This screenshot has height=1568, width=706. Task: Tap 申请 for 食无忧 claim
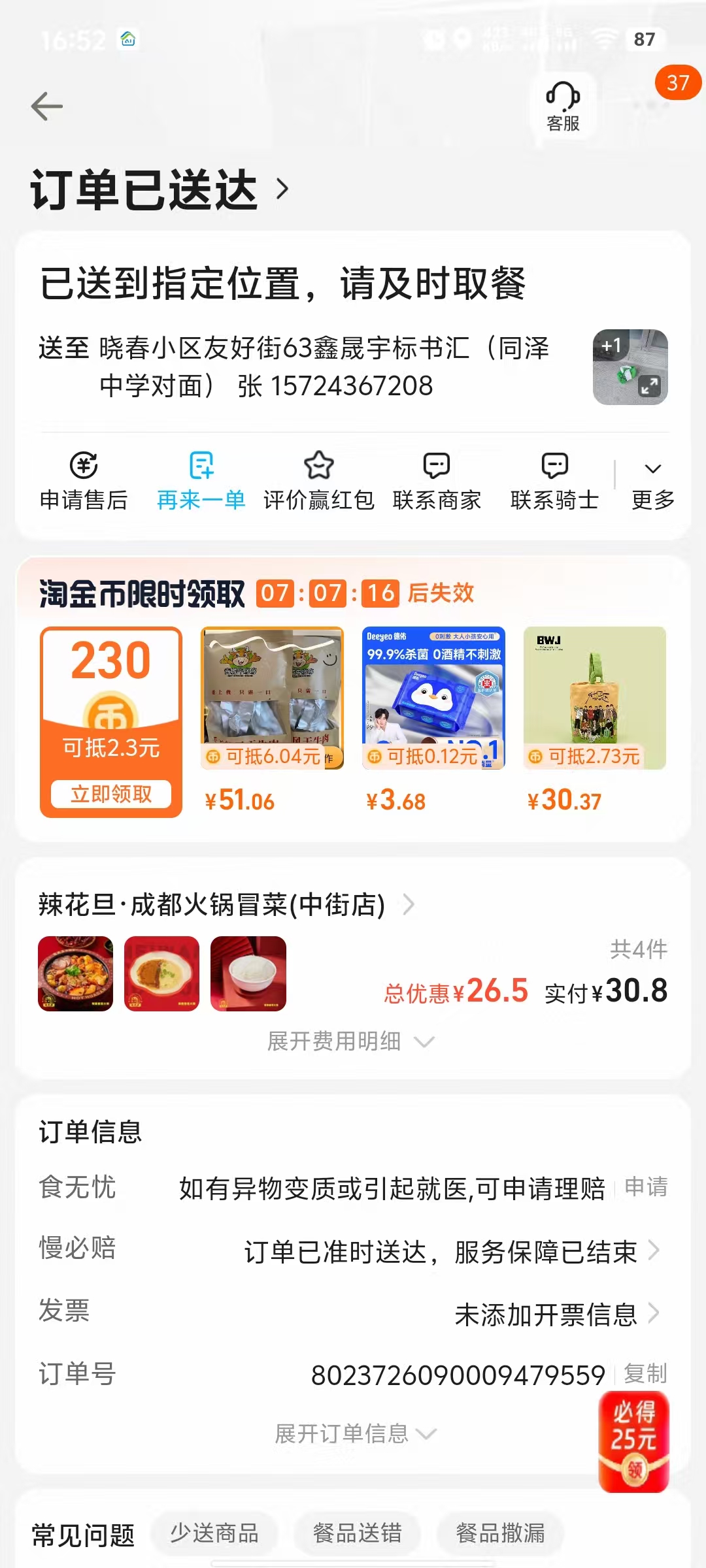coord(646,1186)
